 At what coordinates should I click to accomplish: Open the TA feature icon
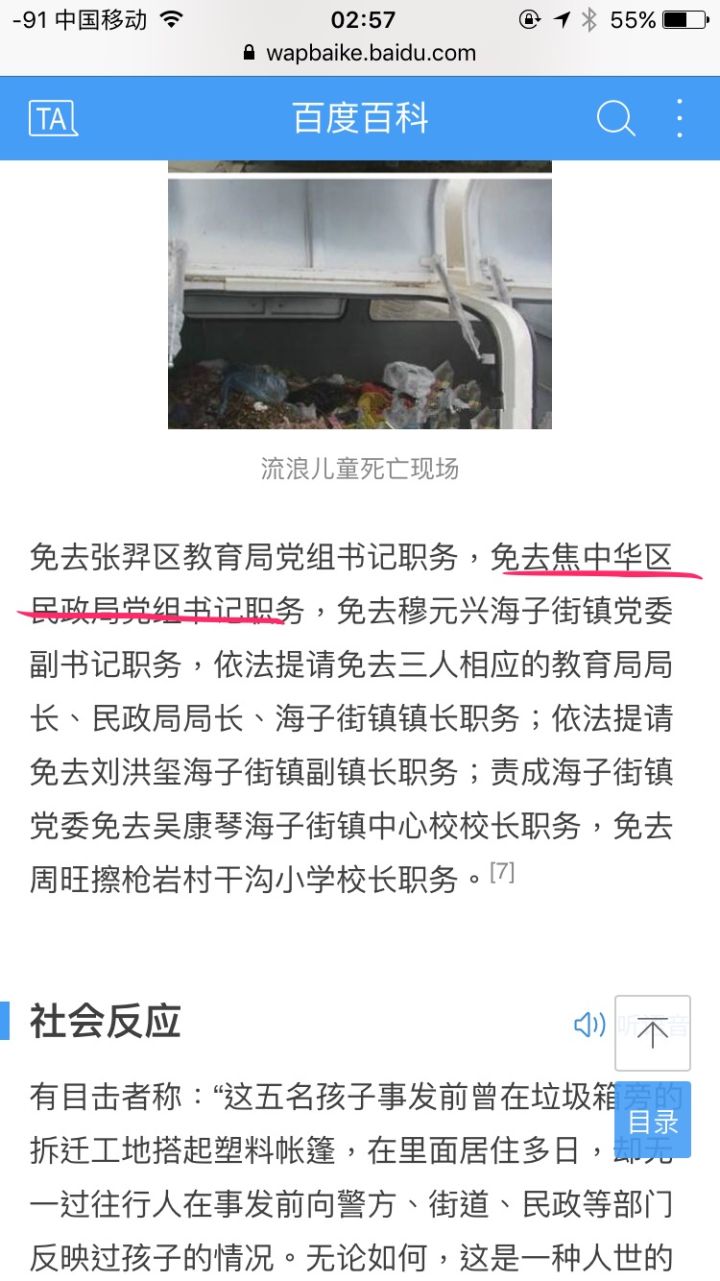(x=53, y=119)
